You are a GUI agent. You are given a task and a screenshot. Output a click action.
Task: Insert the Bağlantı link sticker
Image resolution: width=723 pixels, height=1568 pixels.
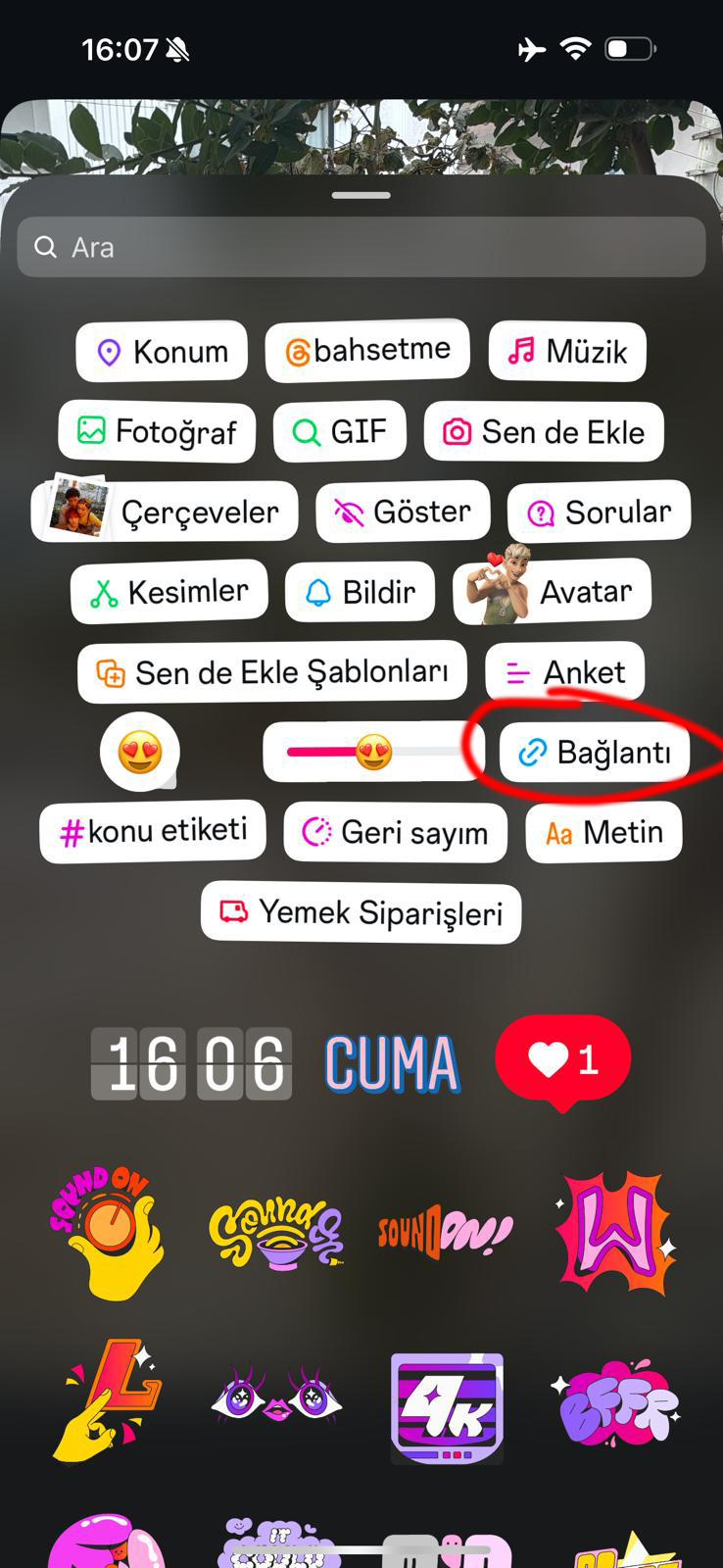pyautogui.click(x=595, y=753)
